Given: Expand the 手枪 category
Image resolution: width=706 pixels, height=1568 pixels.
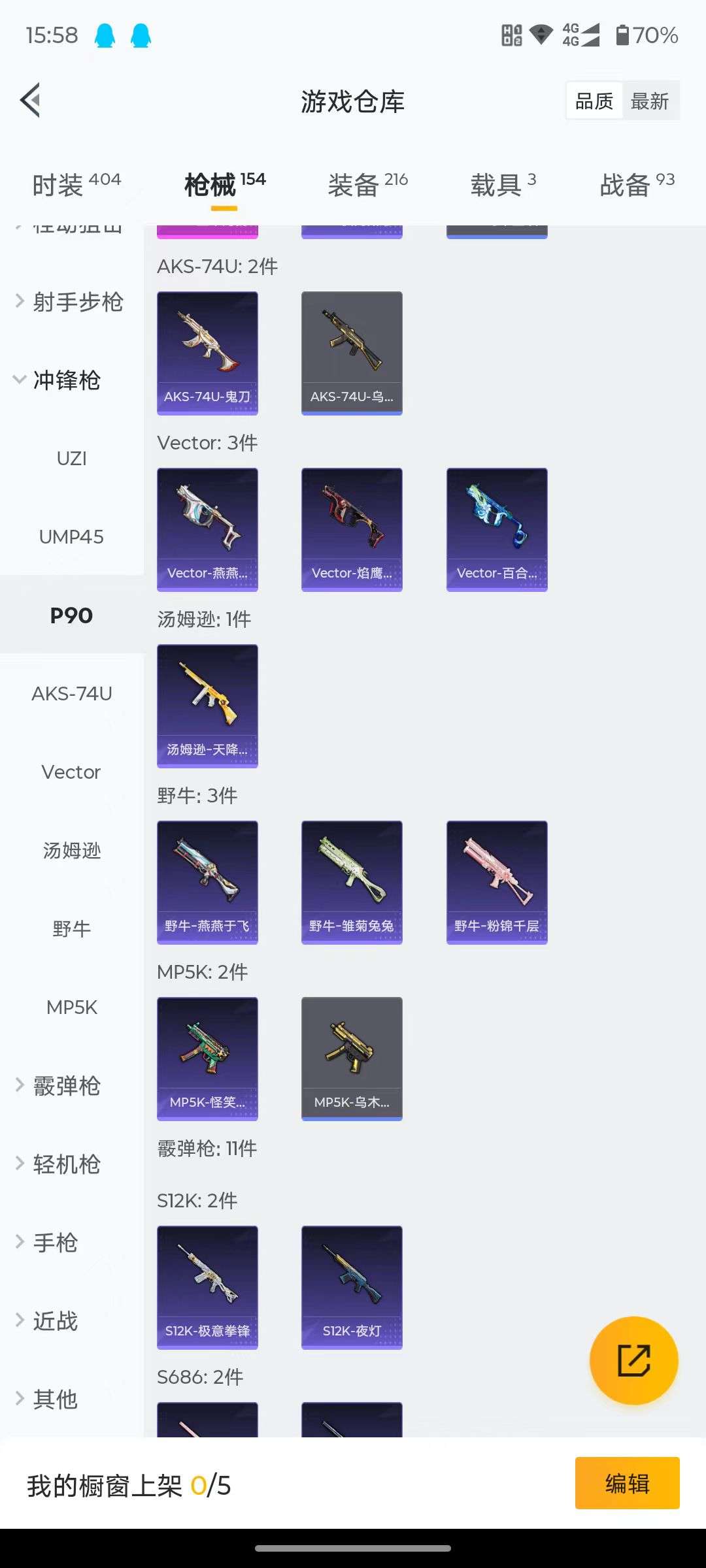Looking at the screenshot, I should 49,1243.
